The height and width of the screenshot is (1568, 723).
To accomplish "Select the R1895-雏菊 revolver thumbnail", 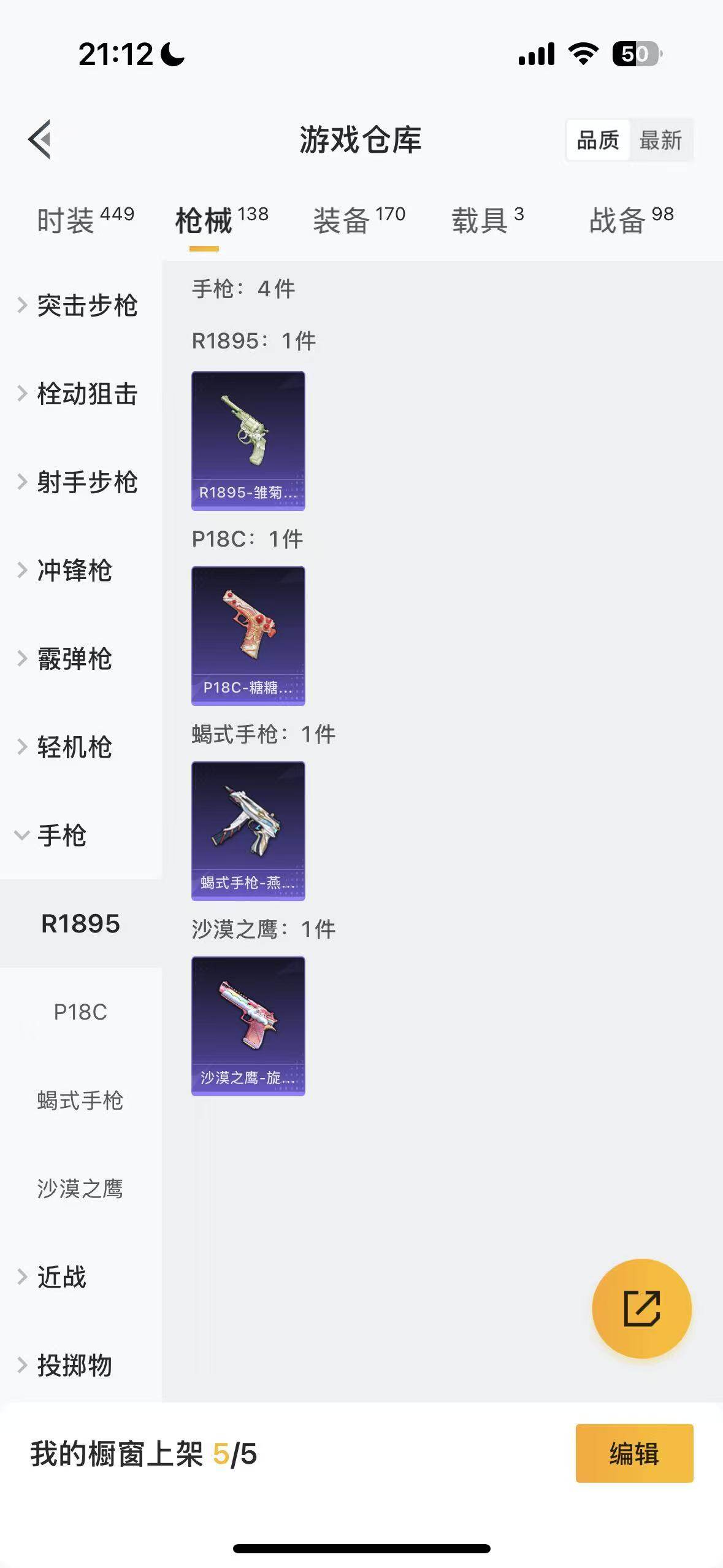I will (x=248, y=439).
